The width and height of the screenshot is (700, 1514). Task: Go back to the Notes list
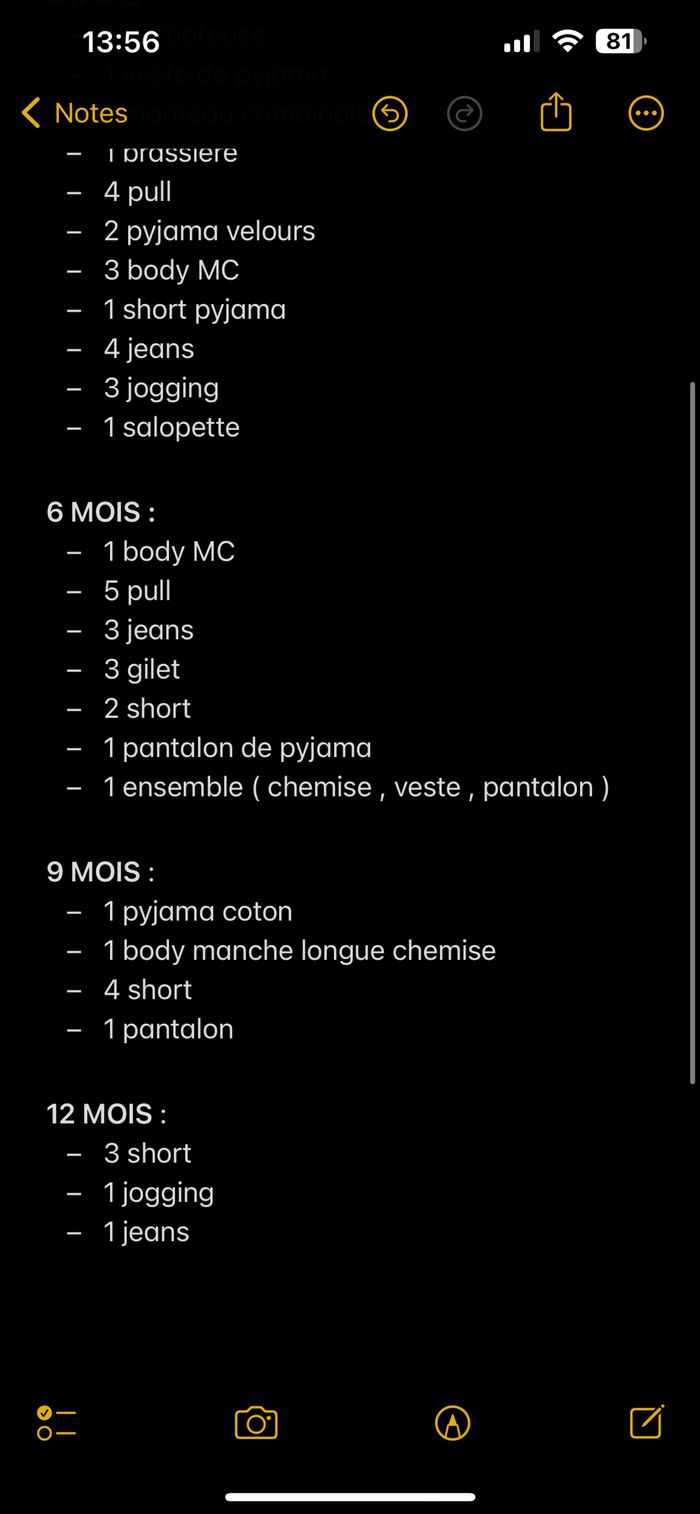[74, 113]
